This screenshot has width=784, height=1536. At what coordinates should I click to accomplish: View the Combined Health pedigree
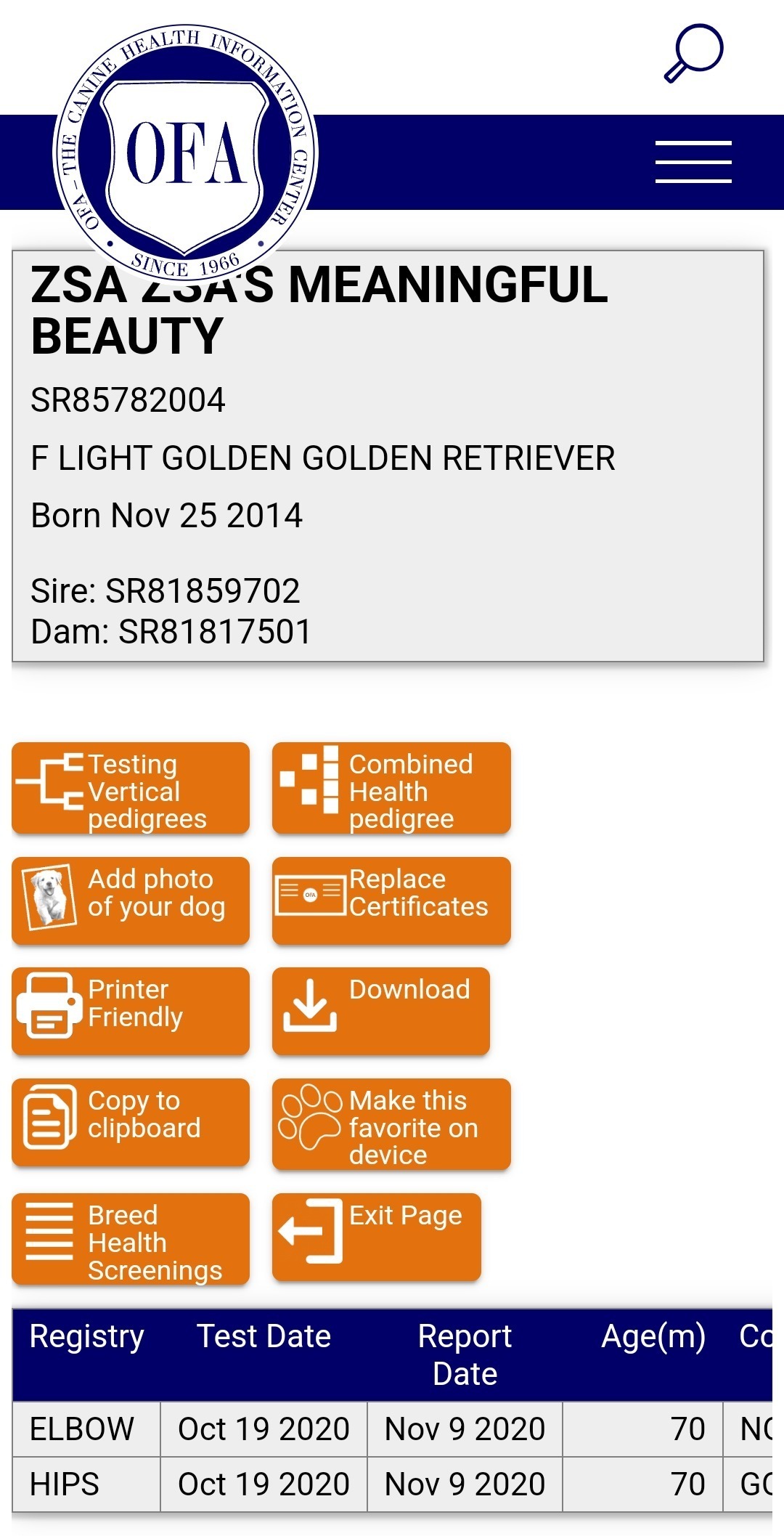(x=391, y=789)
